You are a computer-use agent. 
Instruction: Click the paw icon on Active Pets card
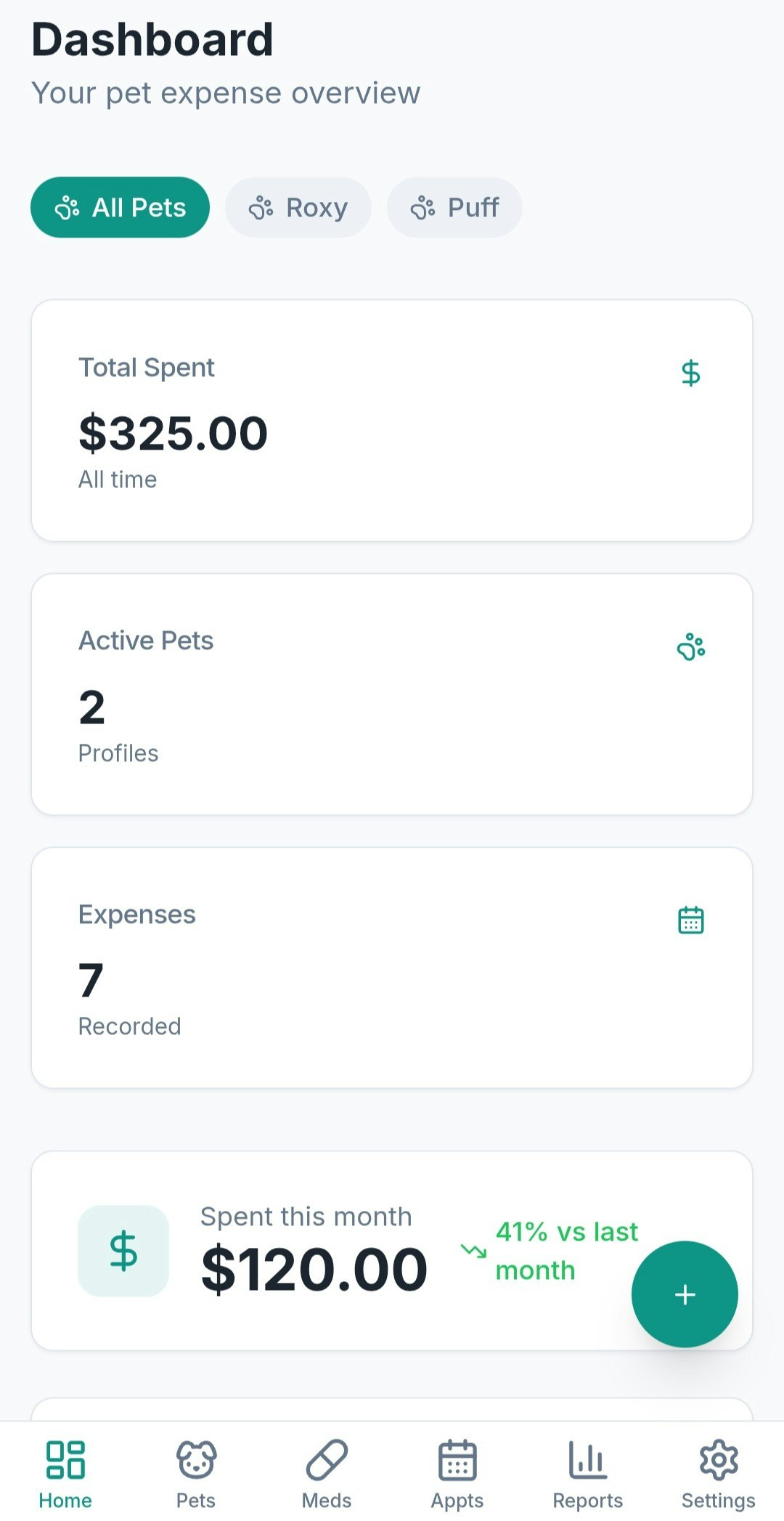690,649
